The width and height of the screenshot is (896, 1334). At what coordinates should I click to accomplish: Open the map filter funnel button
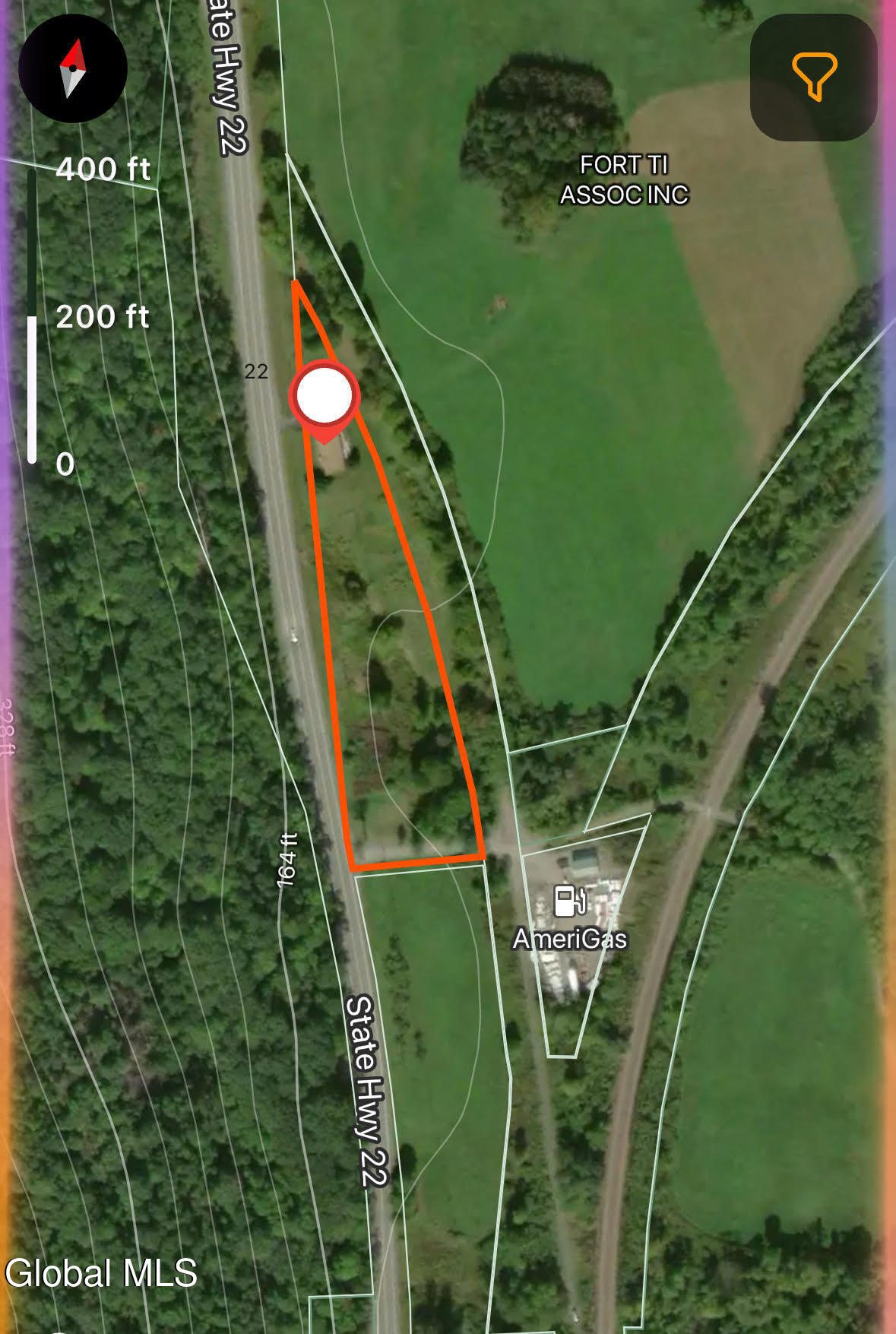(x=814, y=77)
